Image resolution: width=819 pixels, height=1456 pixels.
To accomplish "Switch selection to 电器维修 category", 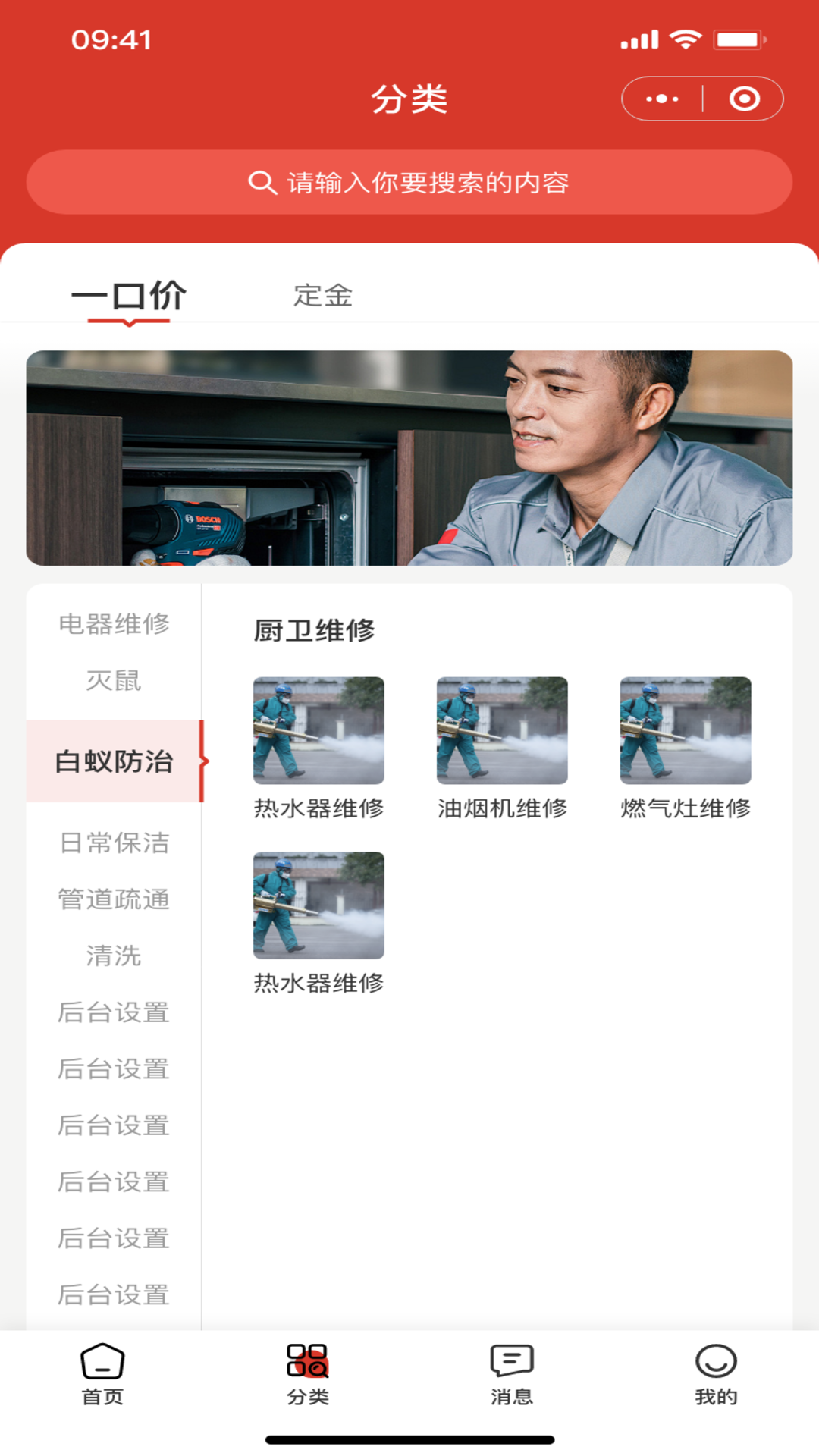I will [115, 623].
